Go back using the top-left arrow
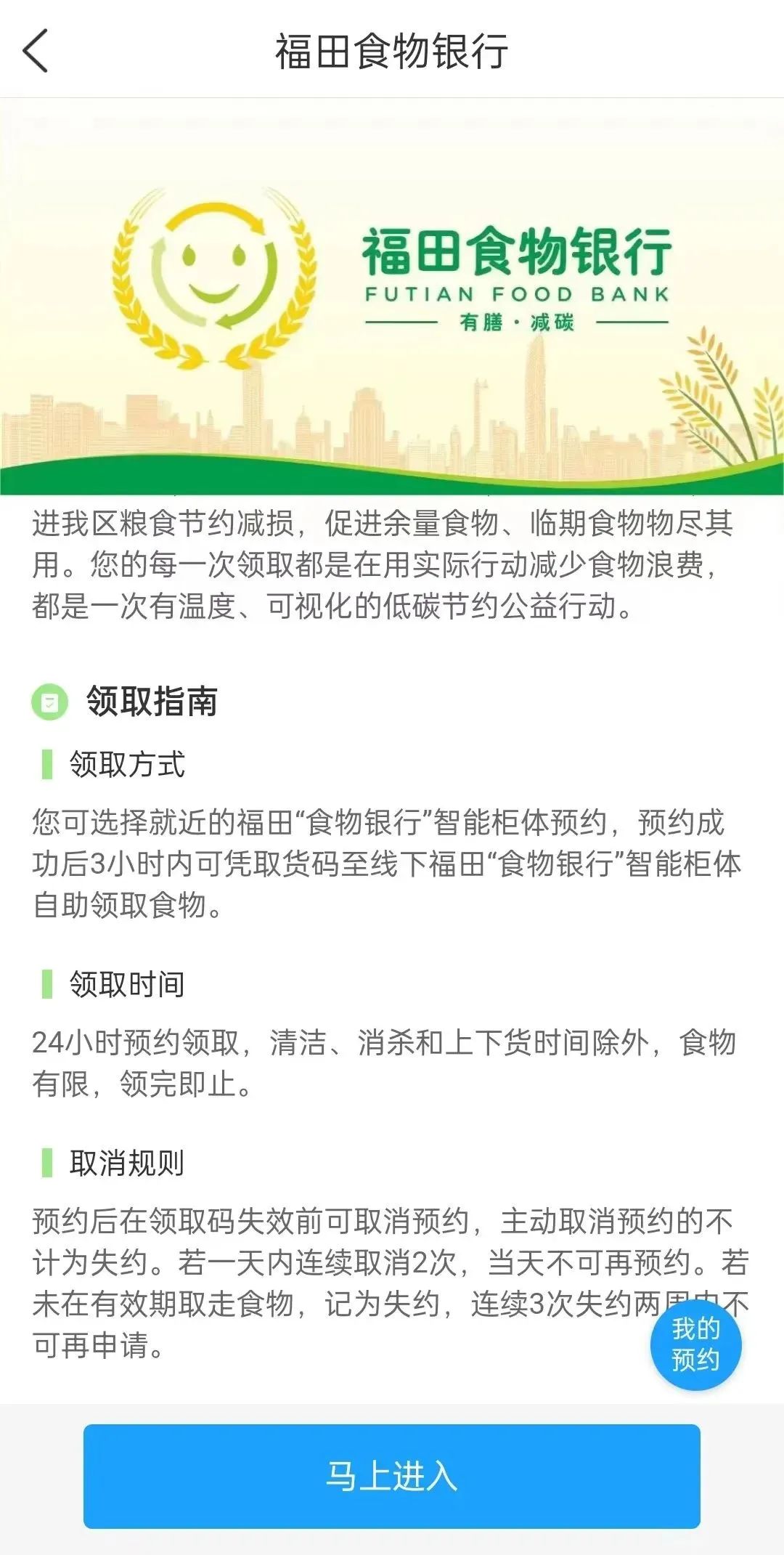This screenshot has height=1555, width=784. click(36, 51)
